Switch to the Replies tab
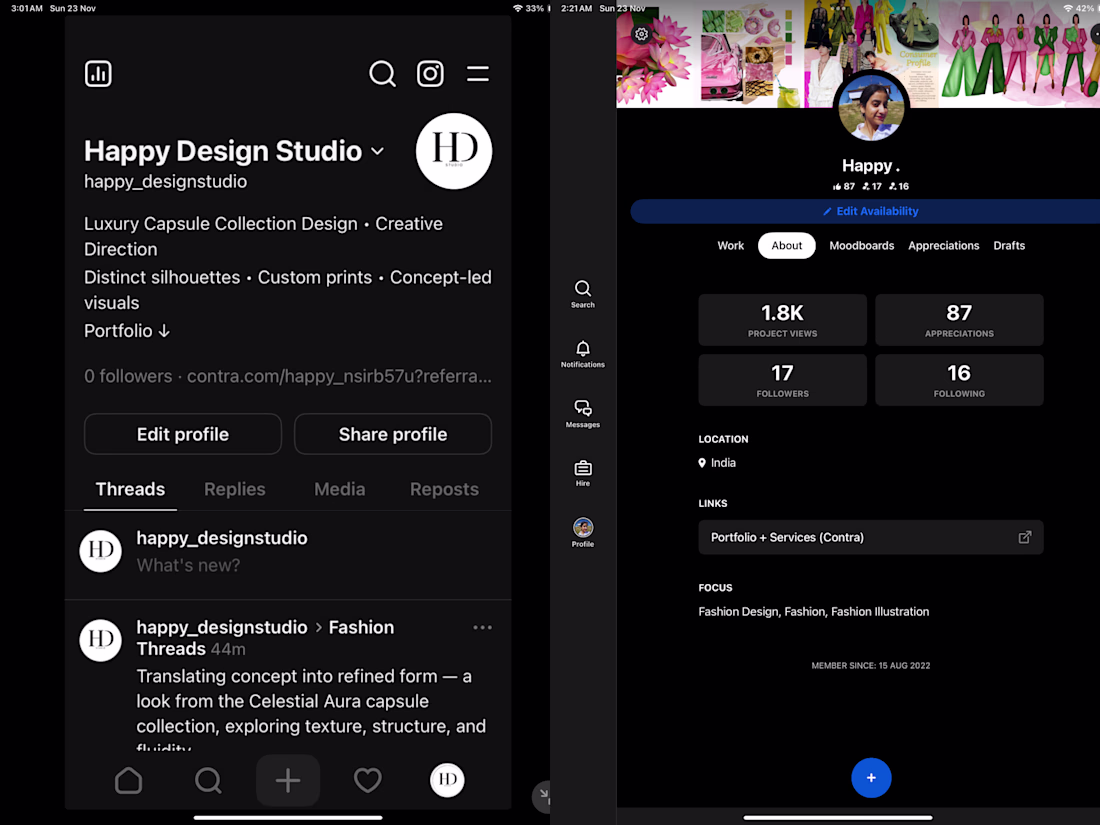Image resolution: width=1100 pixels, height=825 pixels. [234, 489]
